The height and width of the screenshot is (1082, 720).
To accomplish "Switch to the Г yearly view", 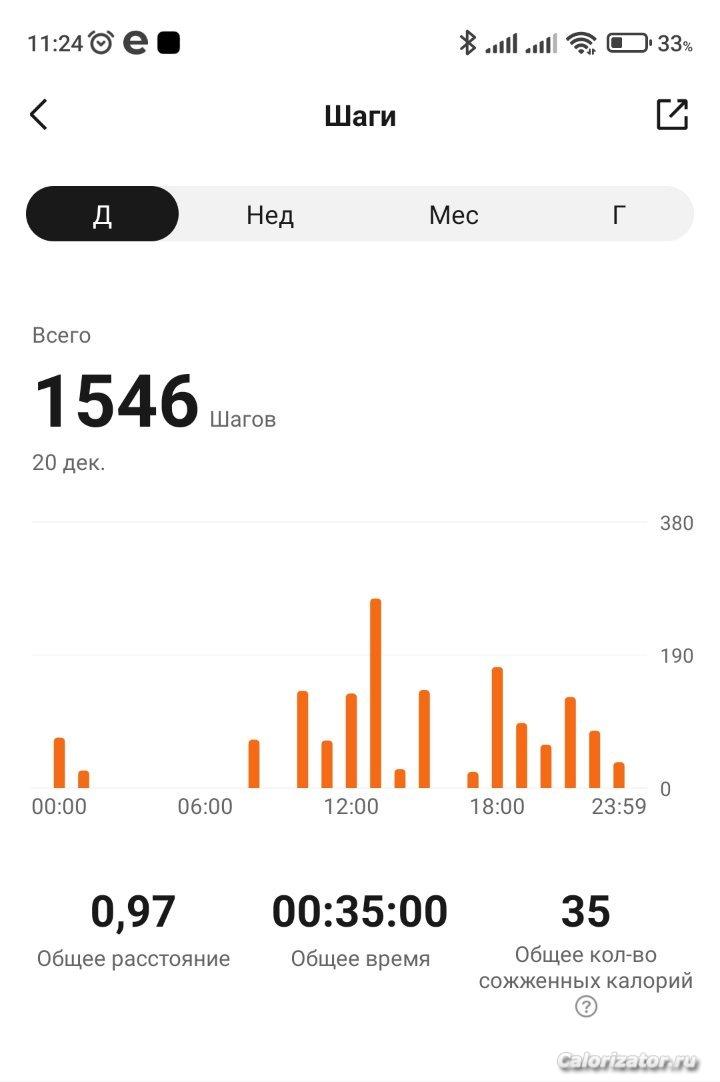I will [x=619, y=215].
